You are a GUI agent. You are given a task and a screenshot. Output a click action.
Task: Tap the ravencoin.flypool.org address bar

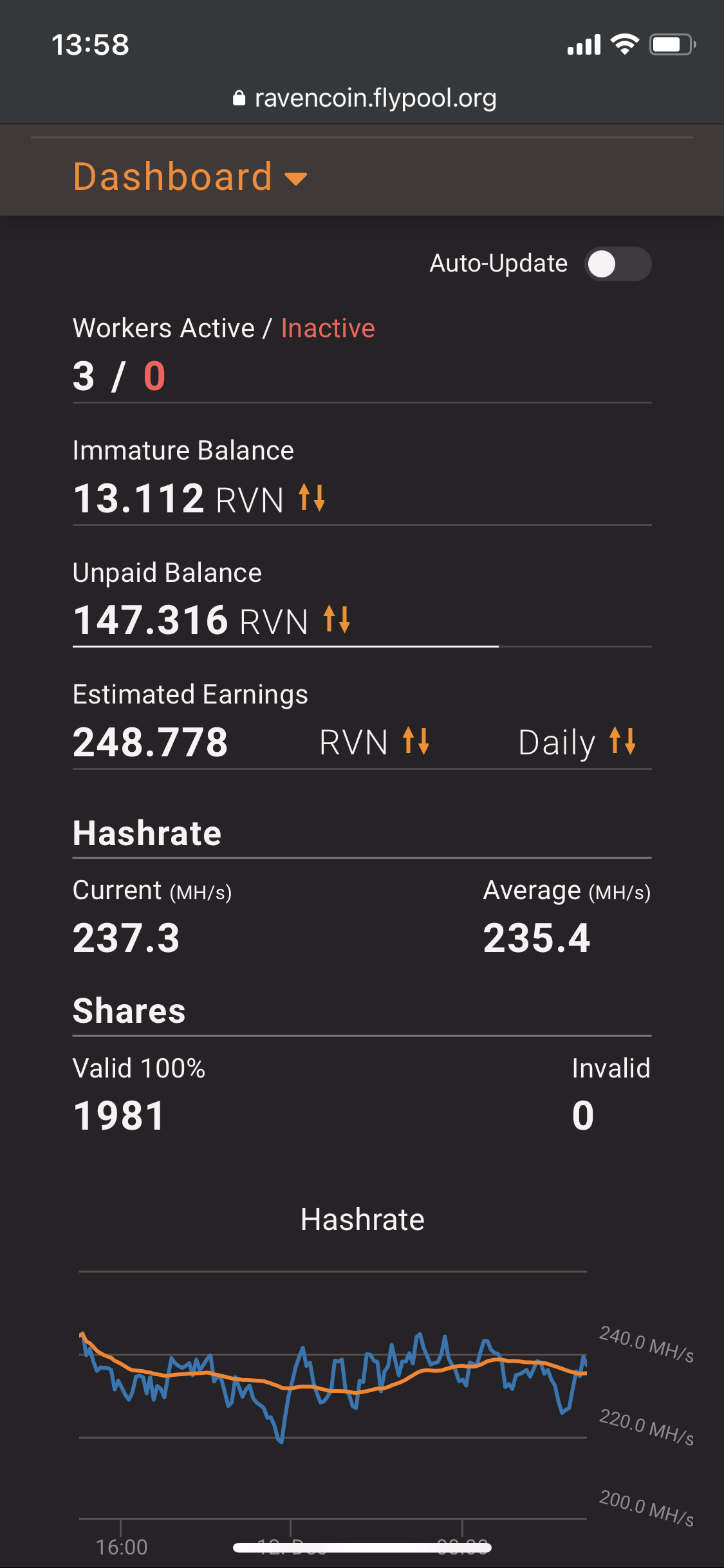364,98
